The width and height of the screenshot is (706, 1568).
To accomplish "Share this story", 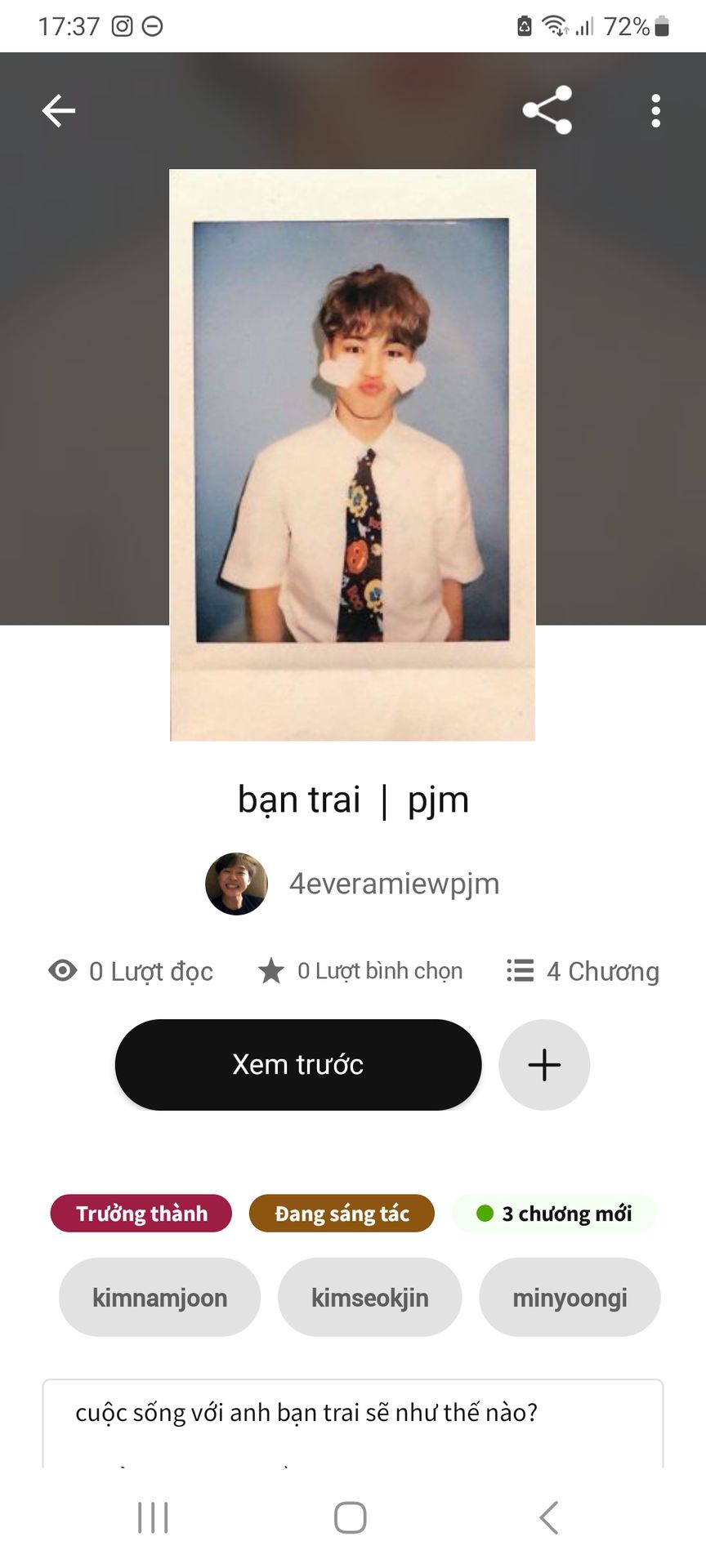I will [547, 110].
